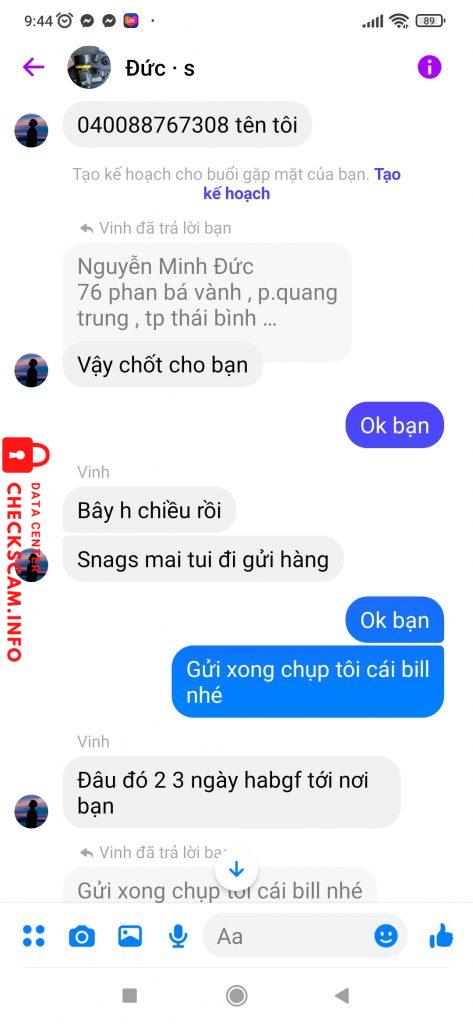Tap the system home button
Image resolution: width=473 pixels, height=1024 pixels.
point(236,995)
